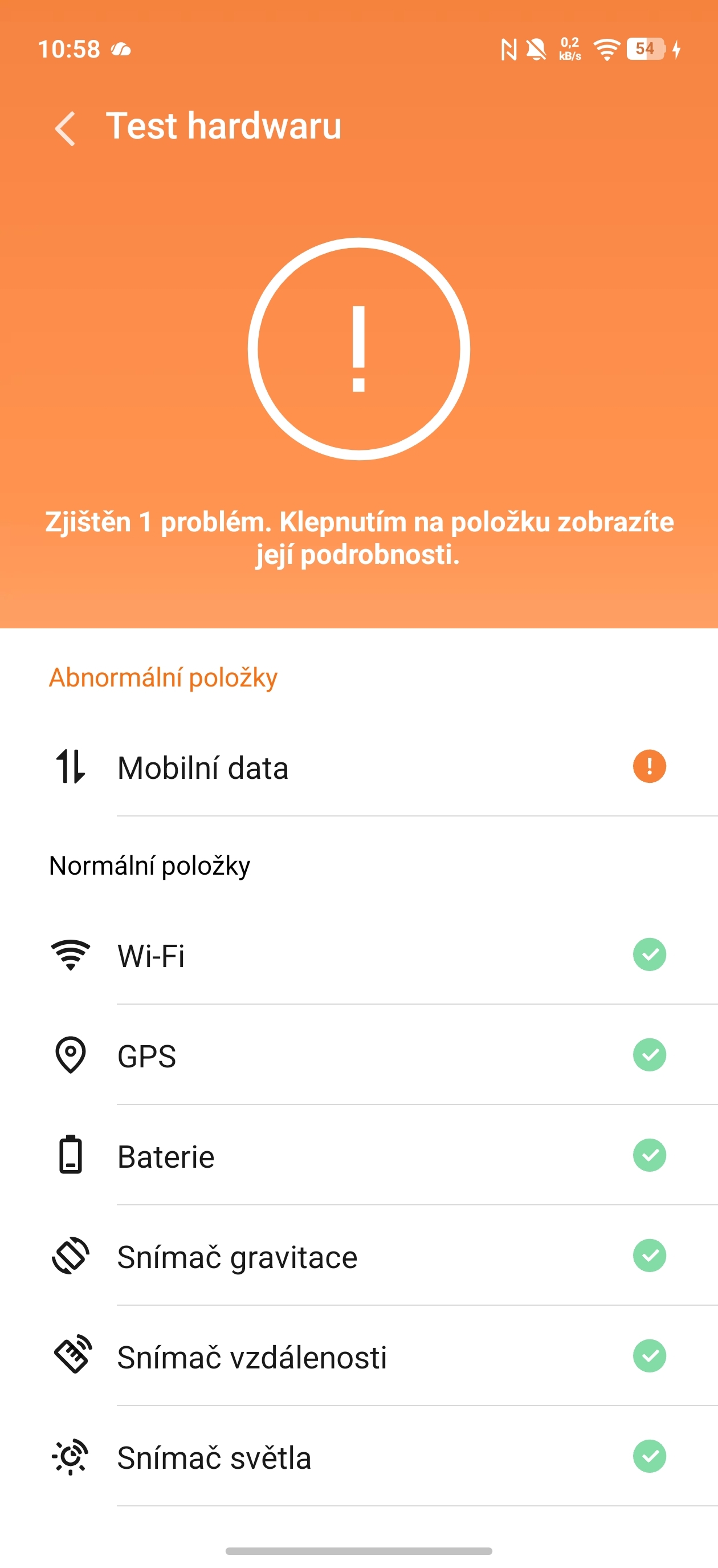The image size is (718, 1568).
Task: Select the Abnormální položky section header
Action: [x=163, y=677]
